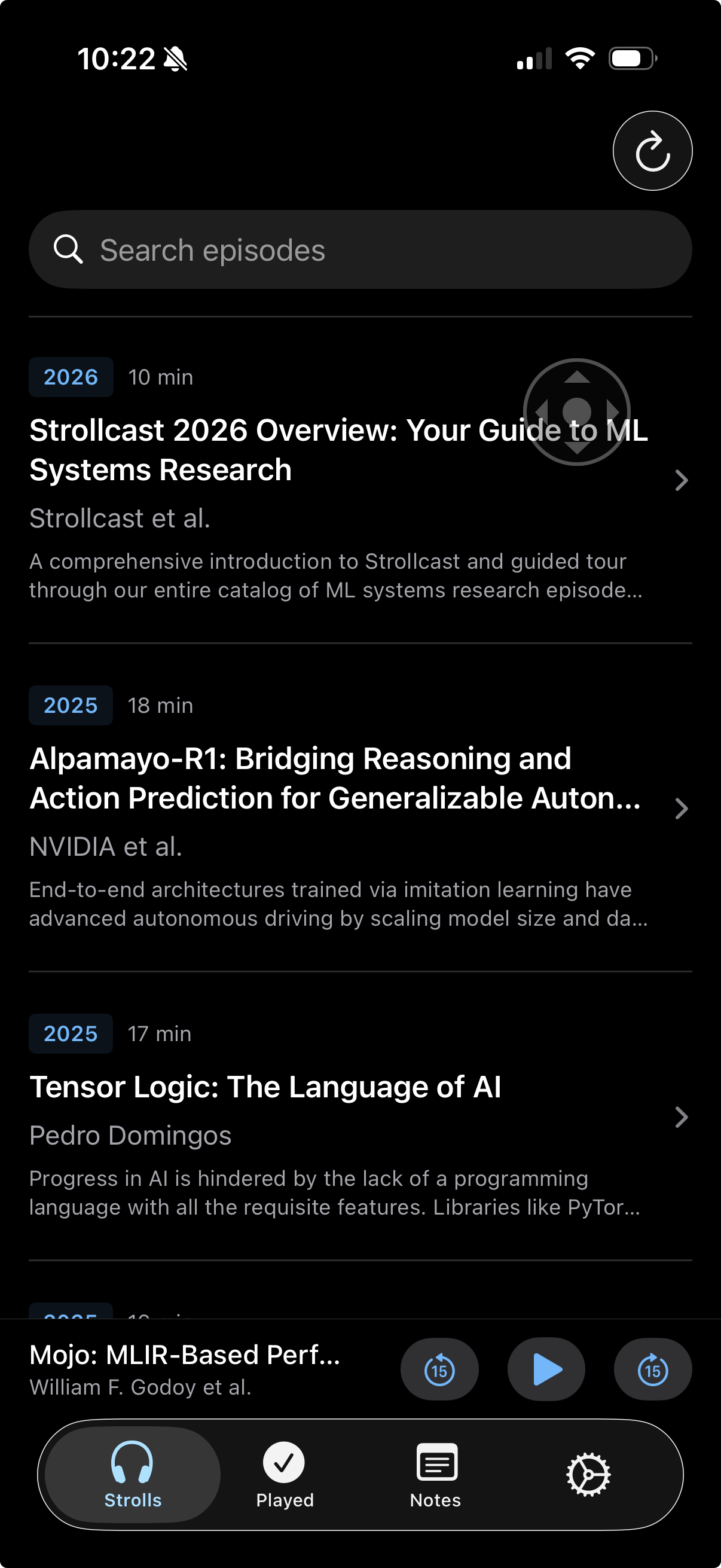Viewport: 721px width, 1568px height.
Task: Open the mini player via the Mojo episode title
Action: [184, 1354]
